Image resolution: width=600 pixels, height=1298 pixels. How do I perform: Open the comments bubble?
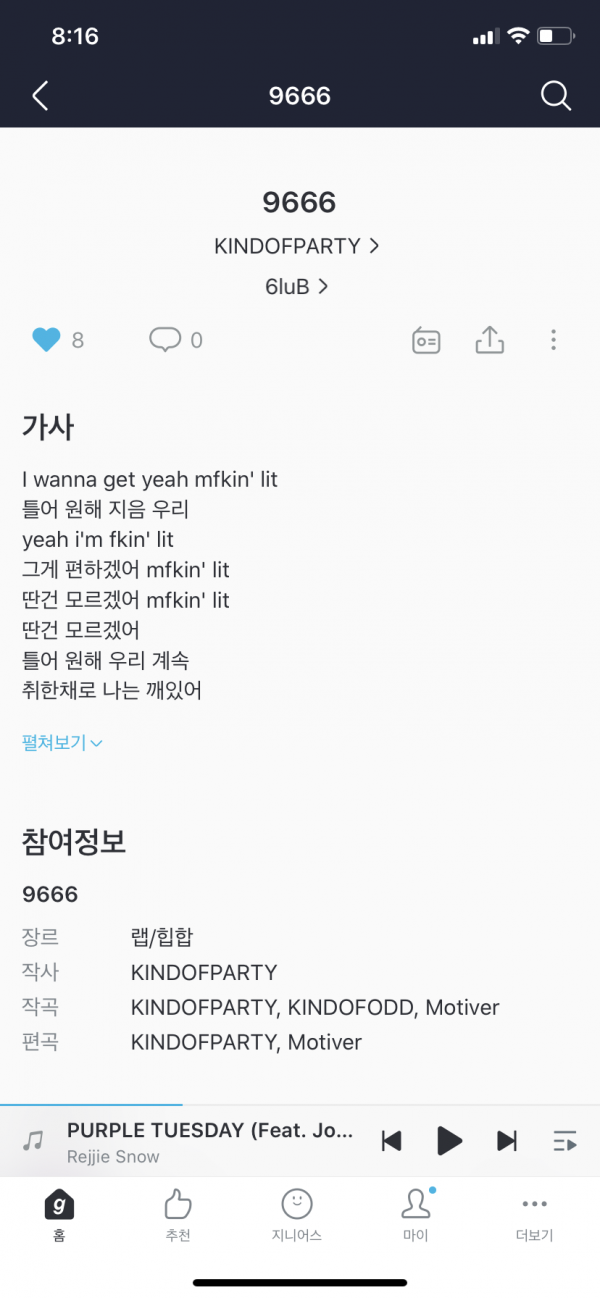point(165,340)
